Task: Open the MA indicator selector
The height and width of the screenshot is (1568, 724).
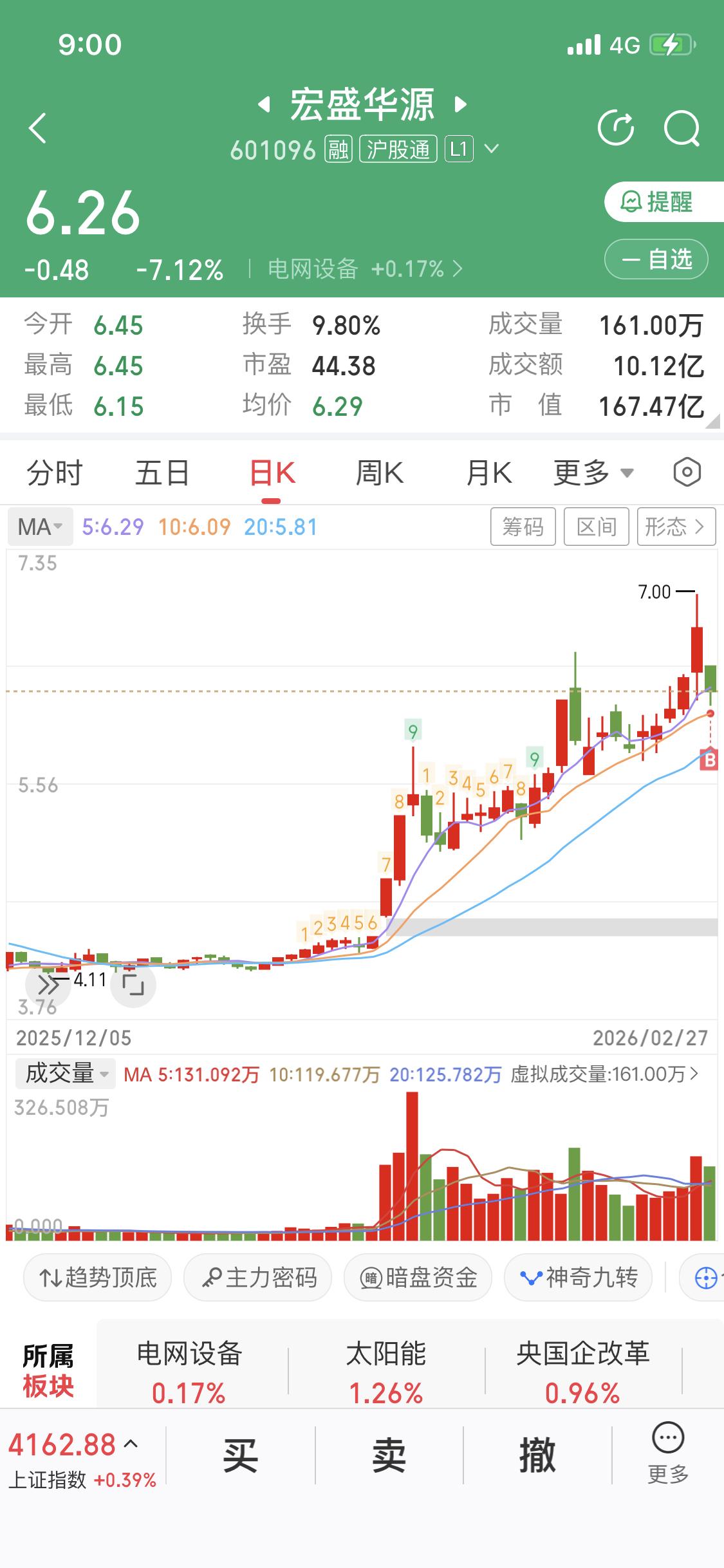Action: tap(40, 526)
